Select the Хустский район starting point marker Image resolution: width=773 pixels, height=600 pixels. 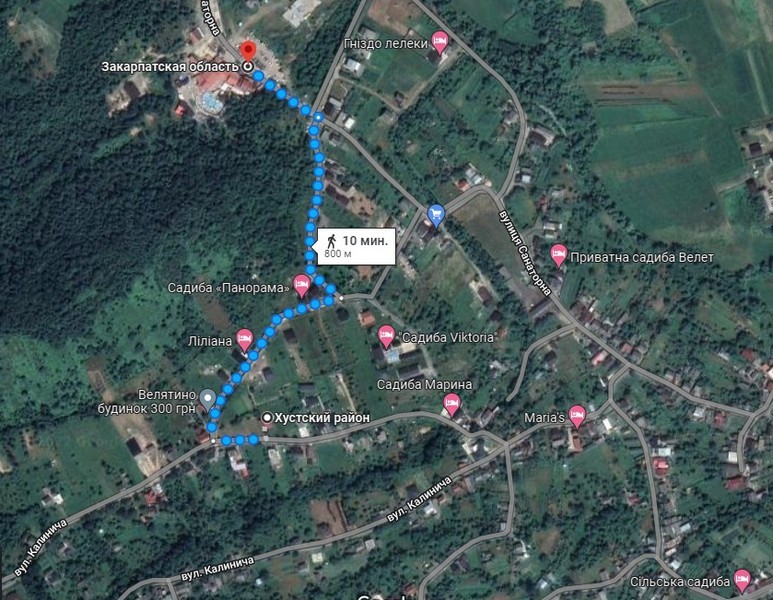pyautogui.click(x=266, y=417)
